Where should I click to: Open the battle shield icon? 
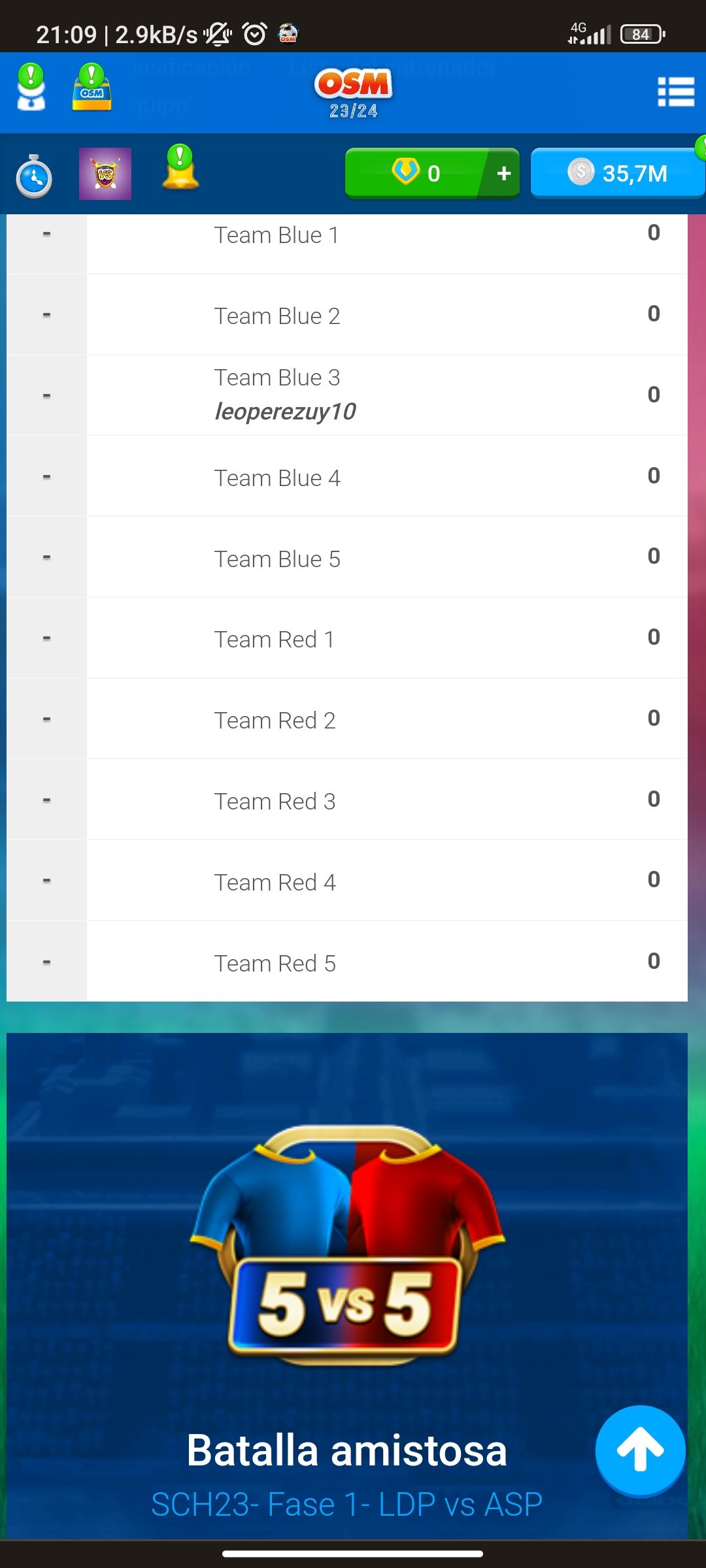[x=105, y=174]
